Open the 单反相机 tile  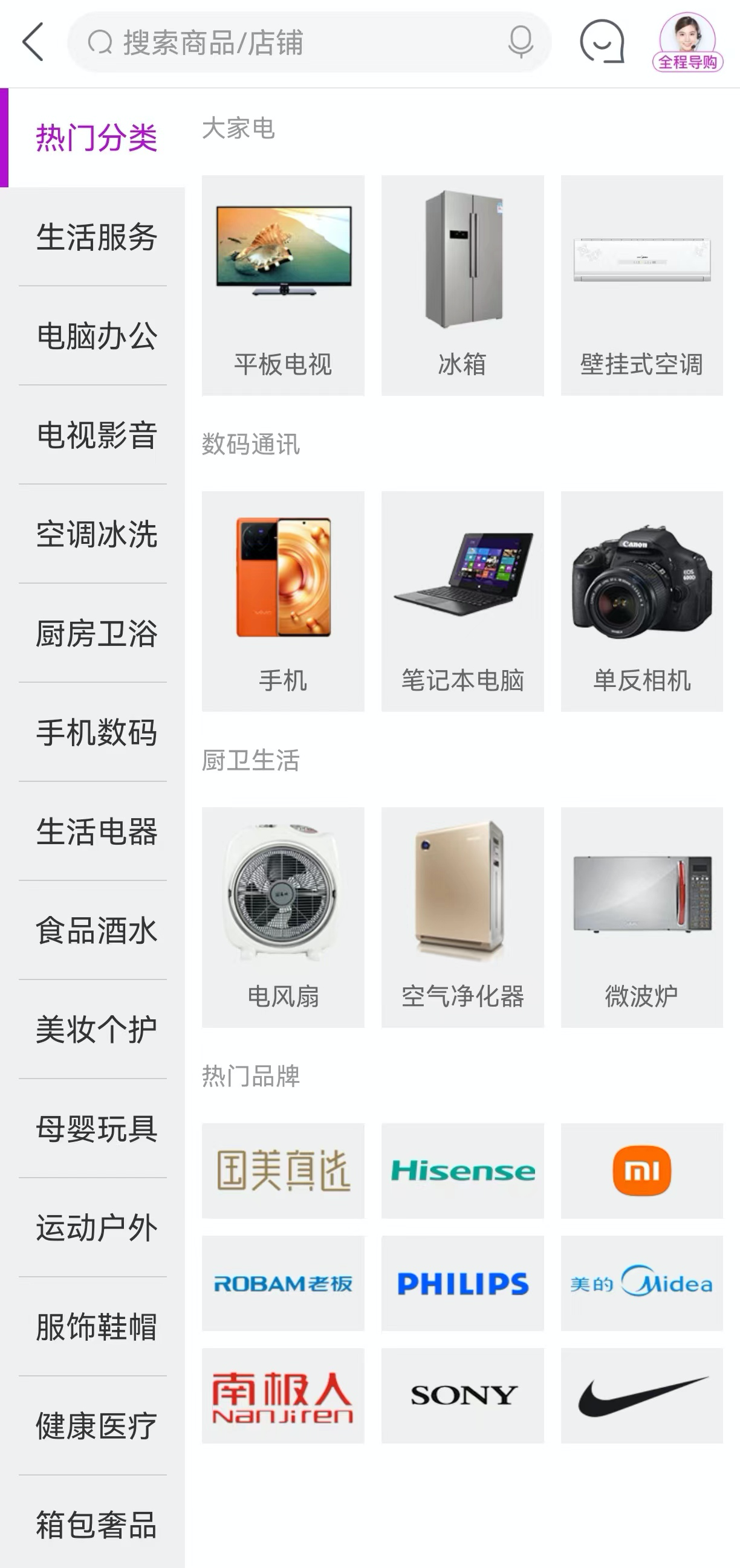641,601
